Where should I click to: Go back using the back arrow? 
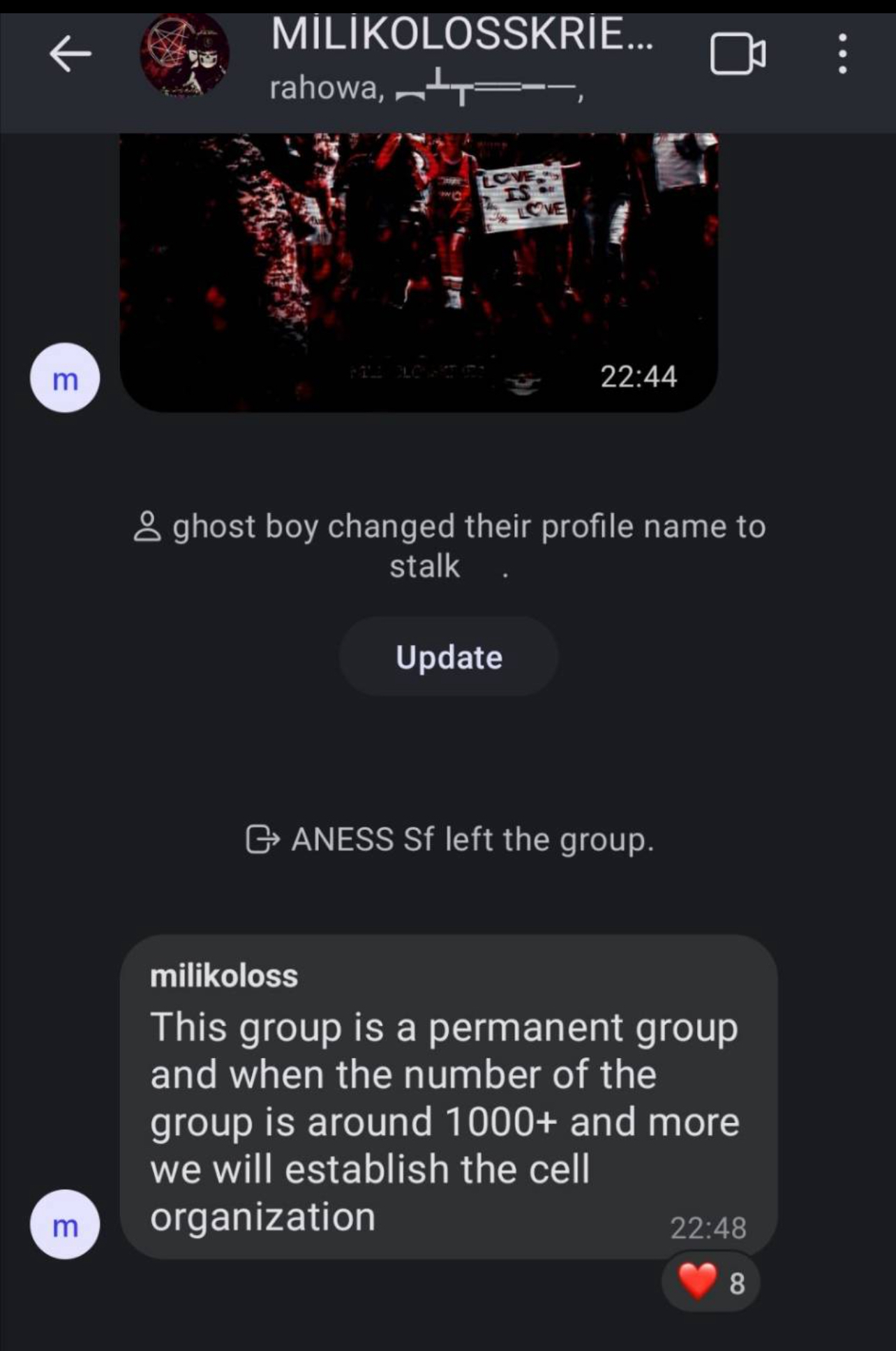70,54
